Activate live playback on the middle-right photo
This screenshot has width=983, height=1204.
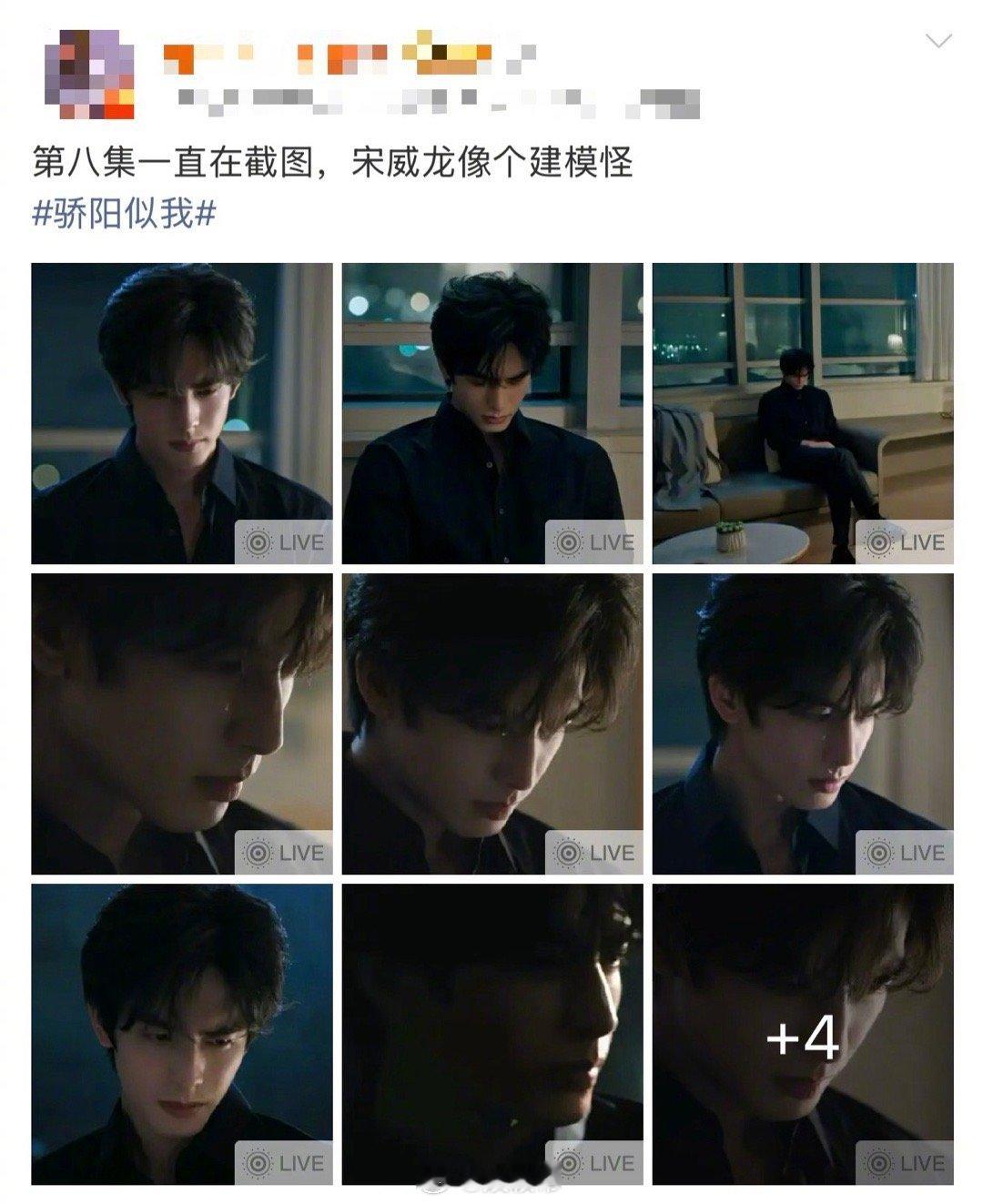907,854
